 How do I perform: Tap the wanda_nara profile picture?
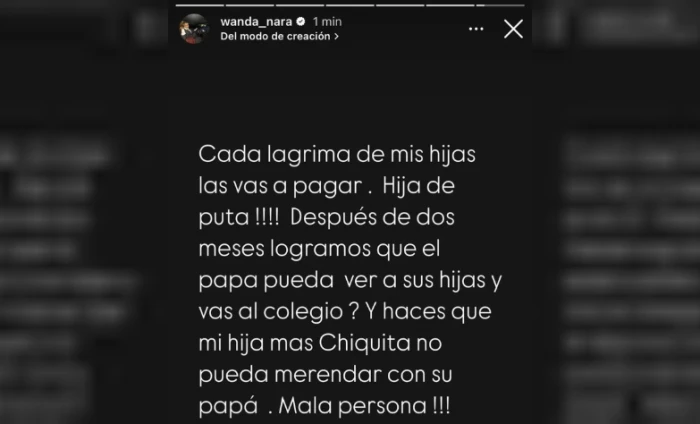[193, 28]
